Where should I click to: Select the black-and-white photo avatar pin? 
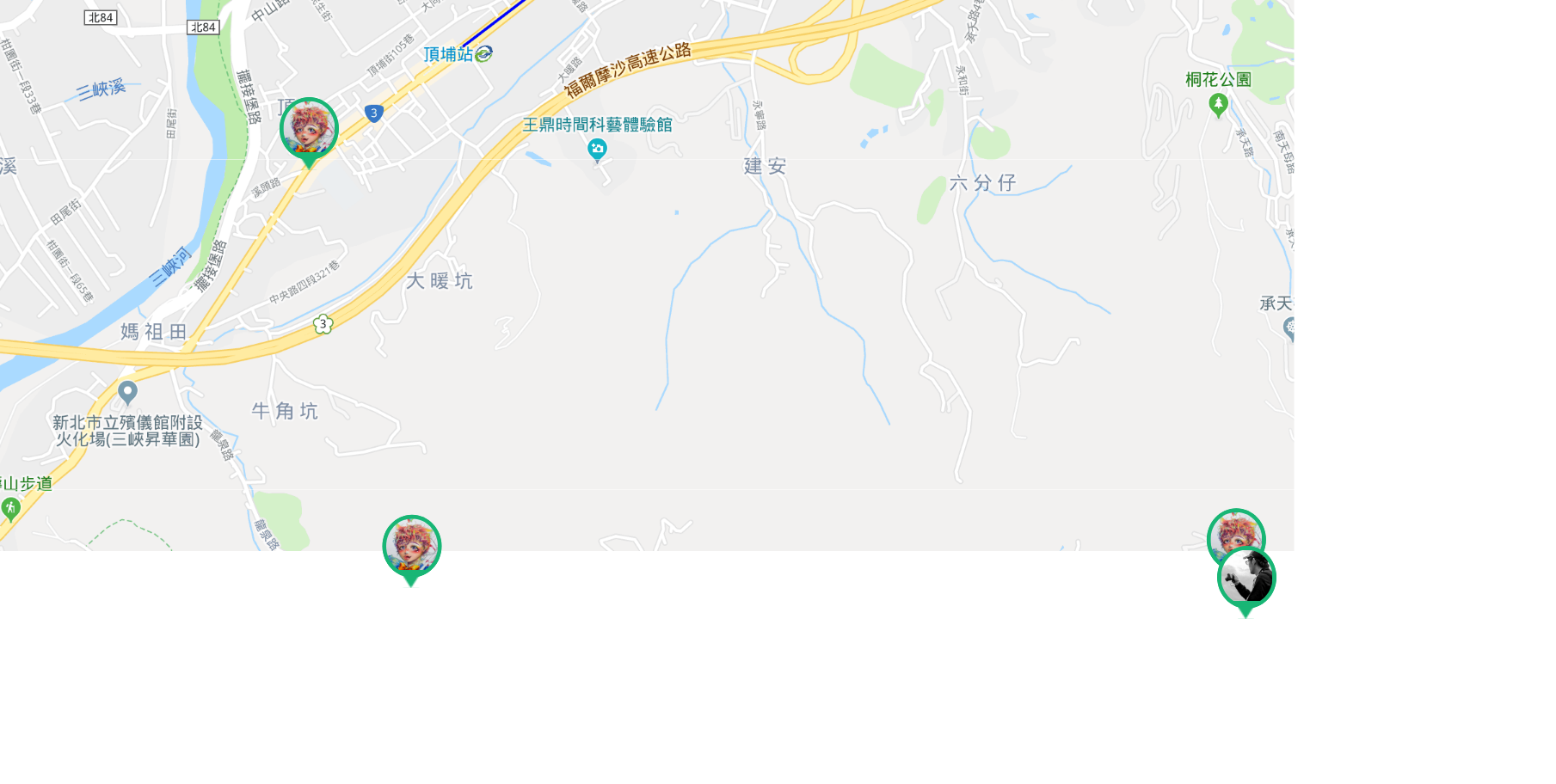[1246, 578]
